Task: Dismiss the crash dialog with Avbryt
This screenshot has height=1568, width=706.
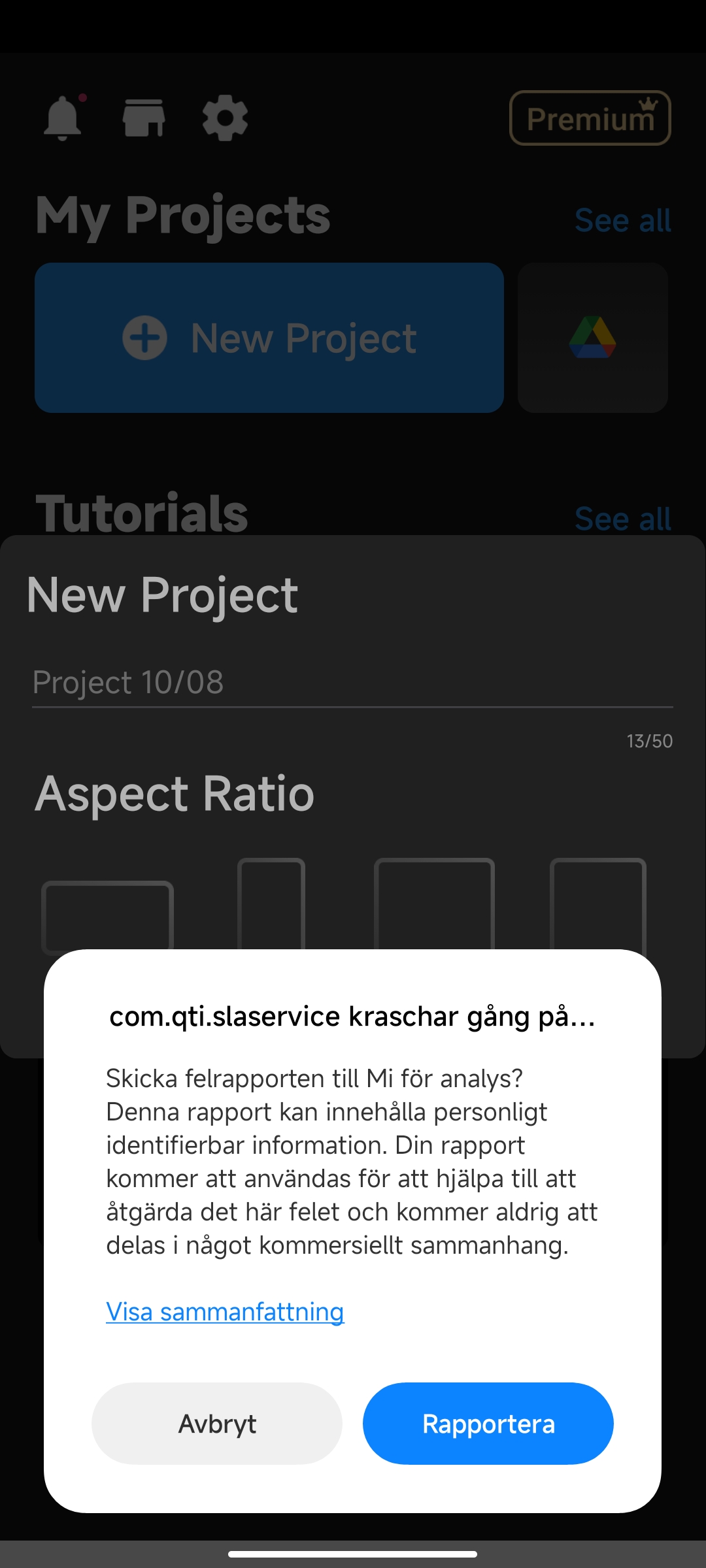Action: 217,1424
